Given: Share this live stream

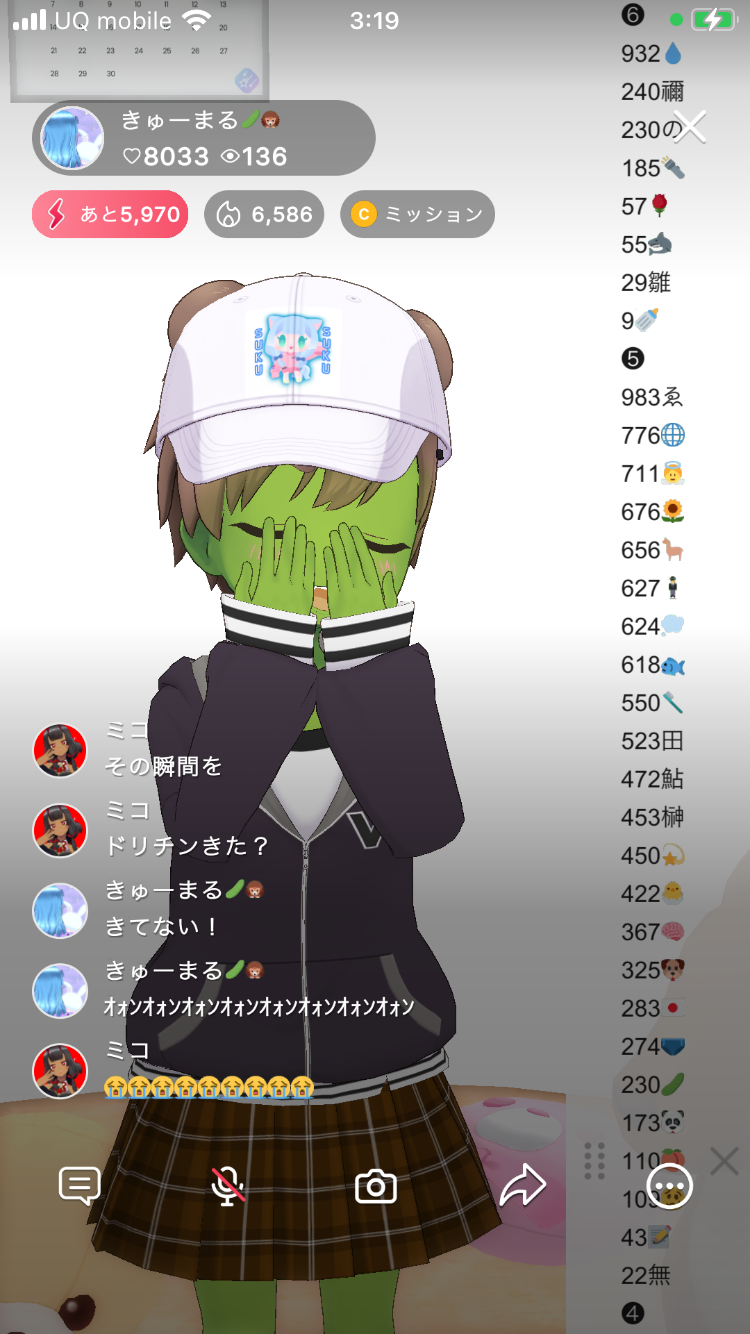Looking at the screenshot, I should pyautogui.click(x=522, y=1186).
